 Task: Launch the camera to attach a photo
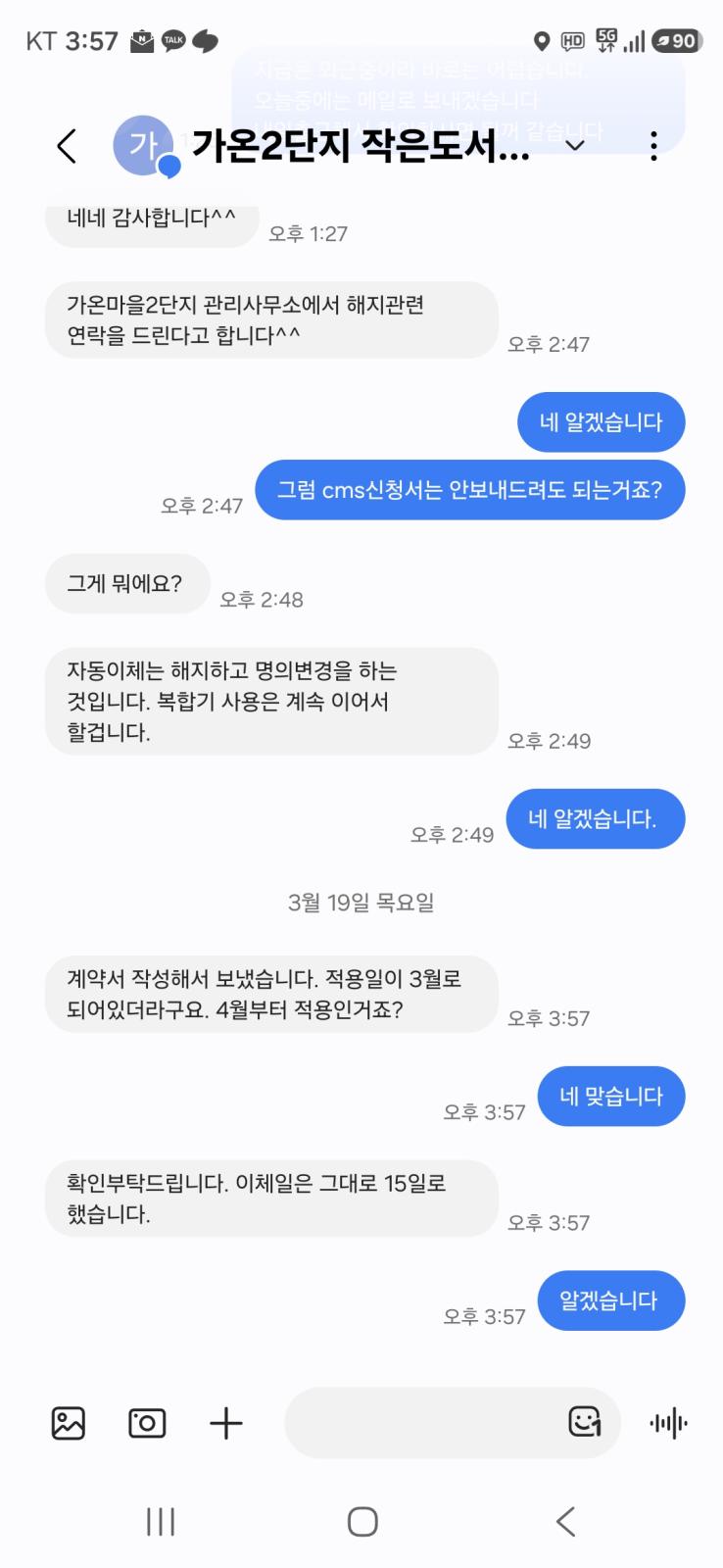[x=147, y=1423]
